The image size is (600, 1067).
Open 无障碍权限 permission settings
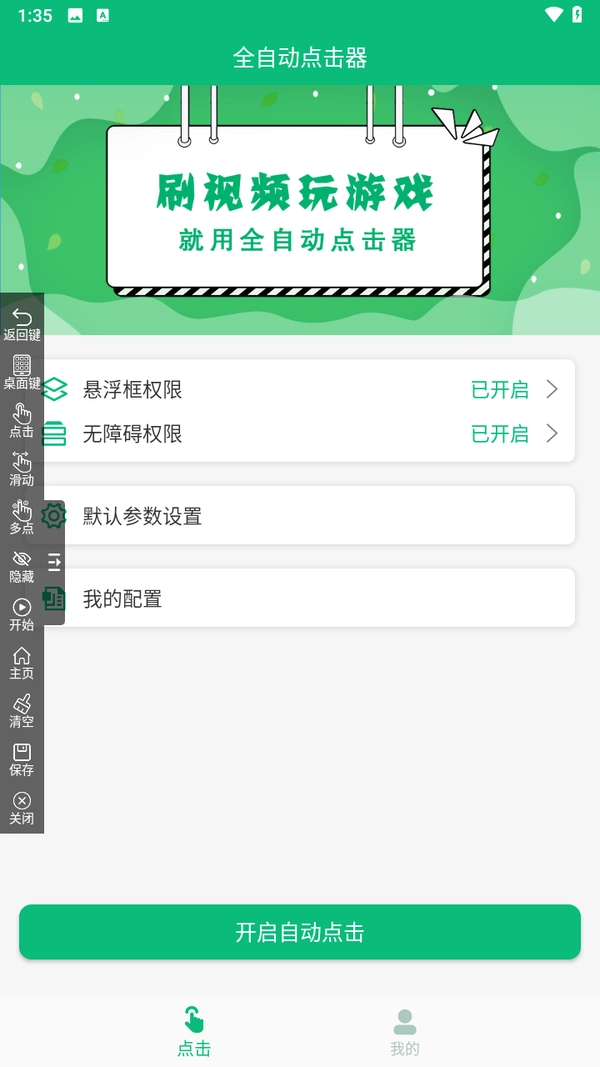click(310, 433)
